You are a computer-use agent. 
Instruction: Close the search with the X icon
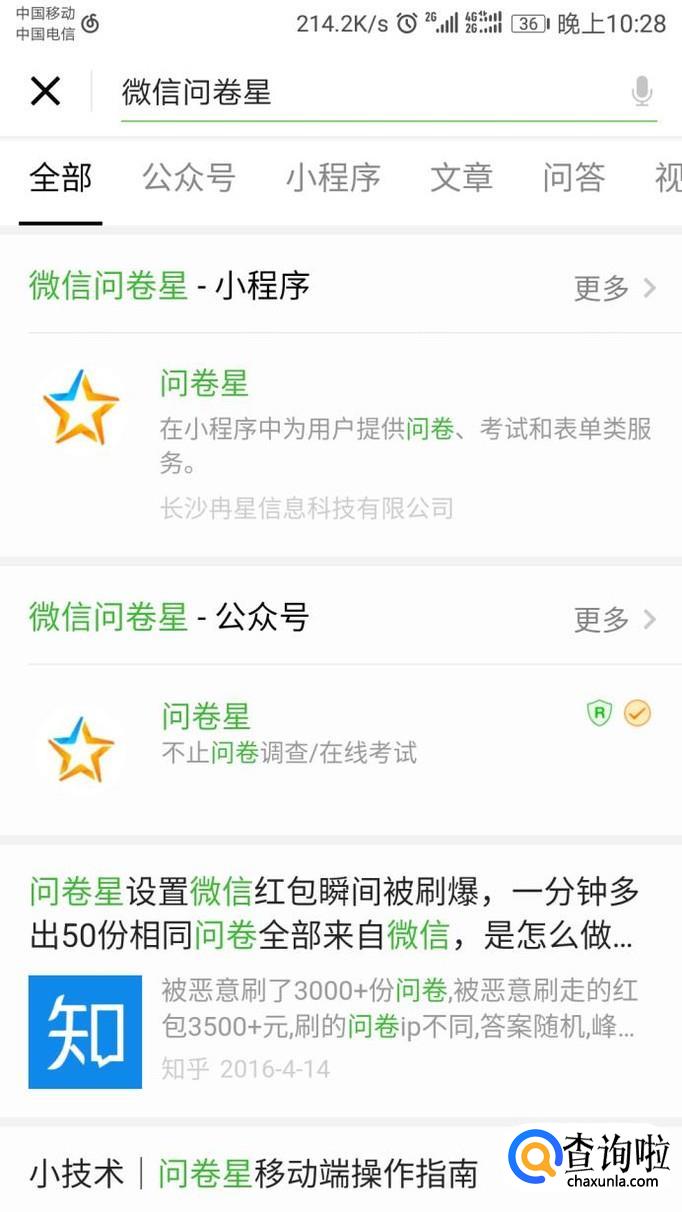[45, 91]
